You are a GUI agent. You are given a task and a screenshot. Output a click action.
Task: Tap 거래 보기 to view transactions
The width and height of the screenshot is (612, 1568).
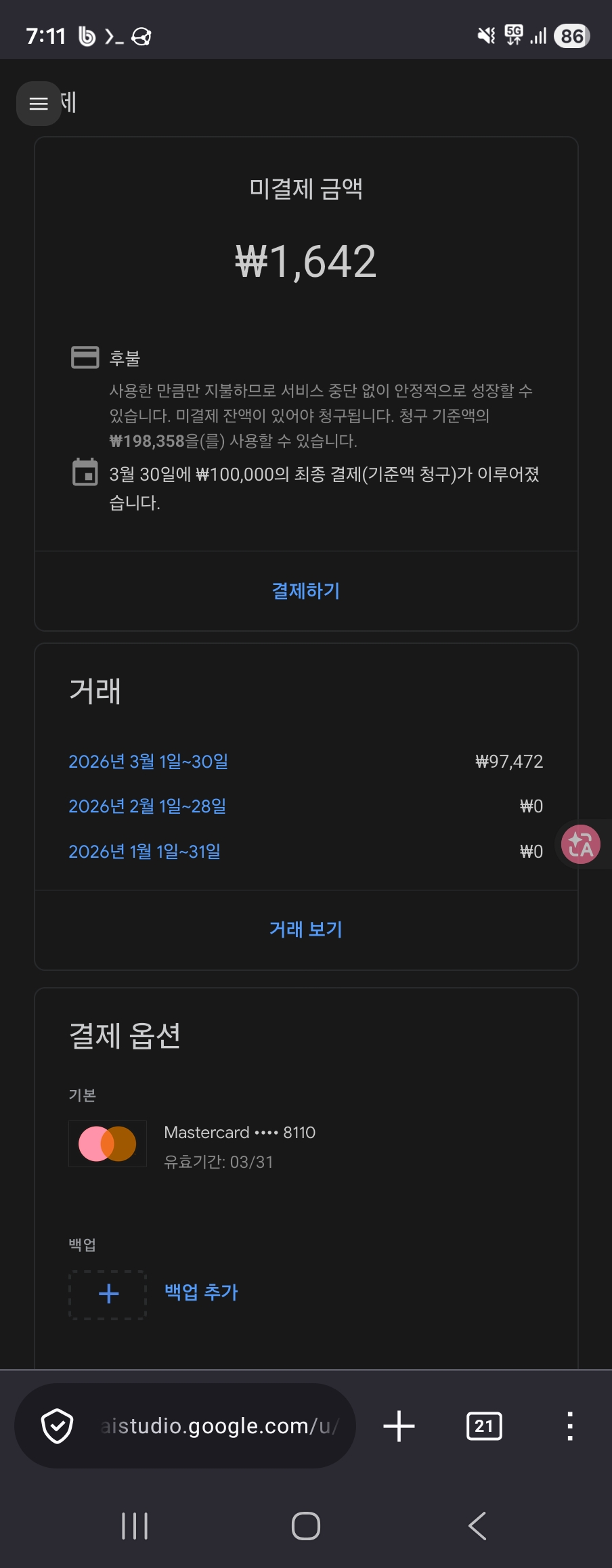click(x=306, y=930)
